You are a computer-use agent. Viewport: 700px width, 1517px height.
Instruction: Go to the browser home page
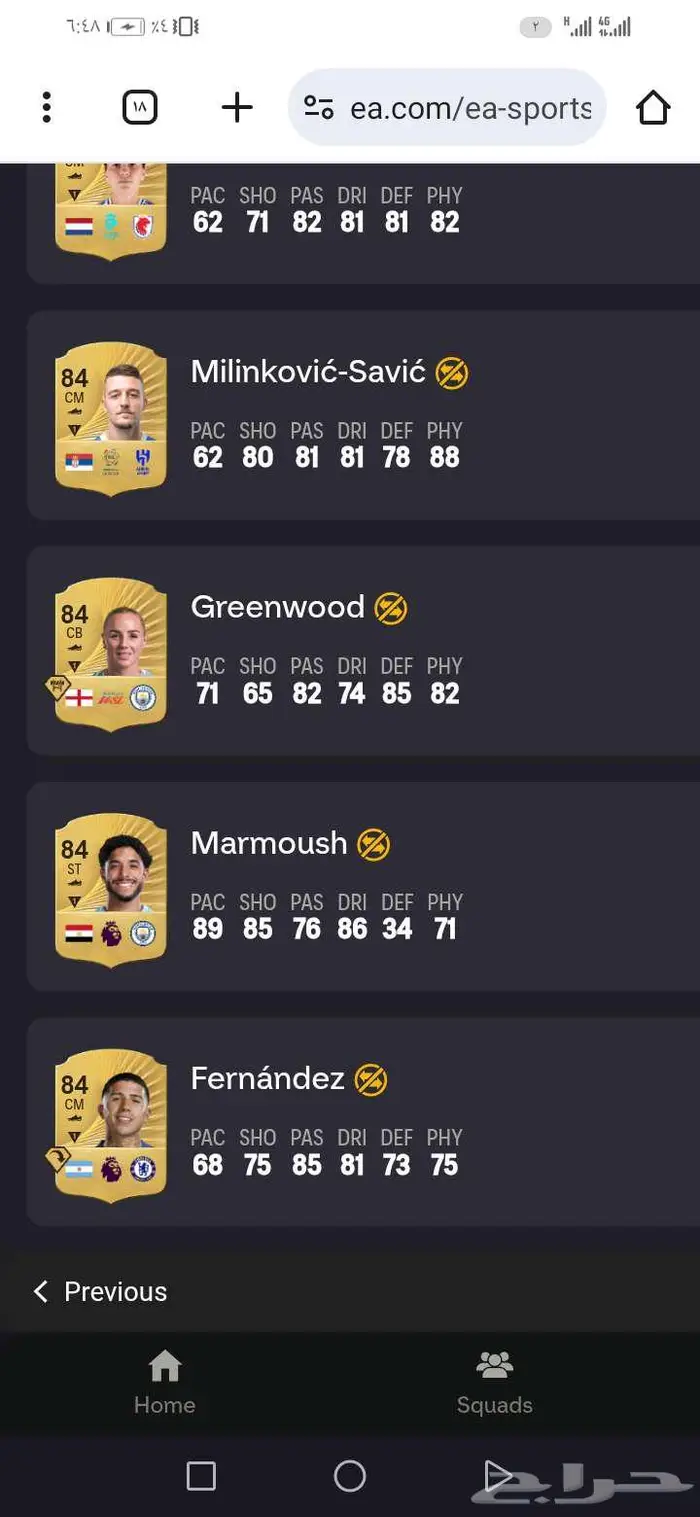pos(653,107)
